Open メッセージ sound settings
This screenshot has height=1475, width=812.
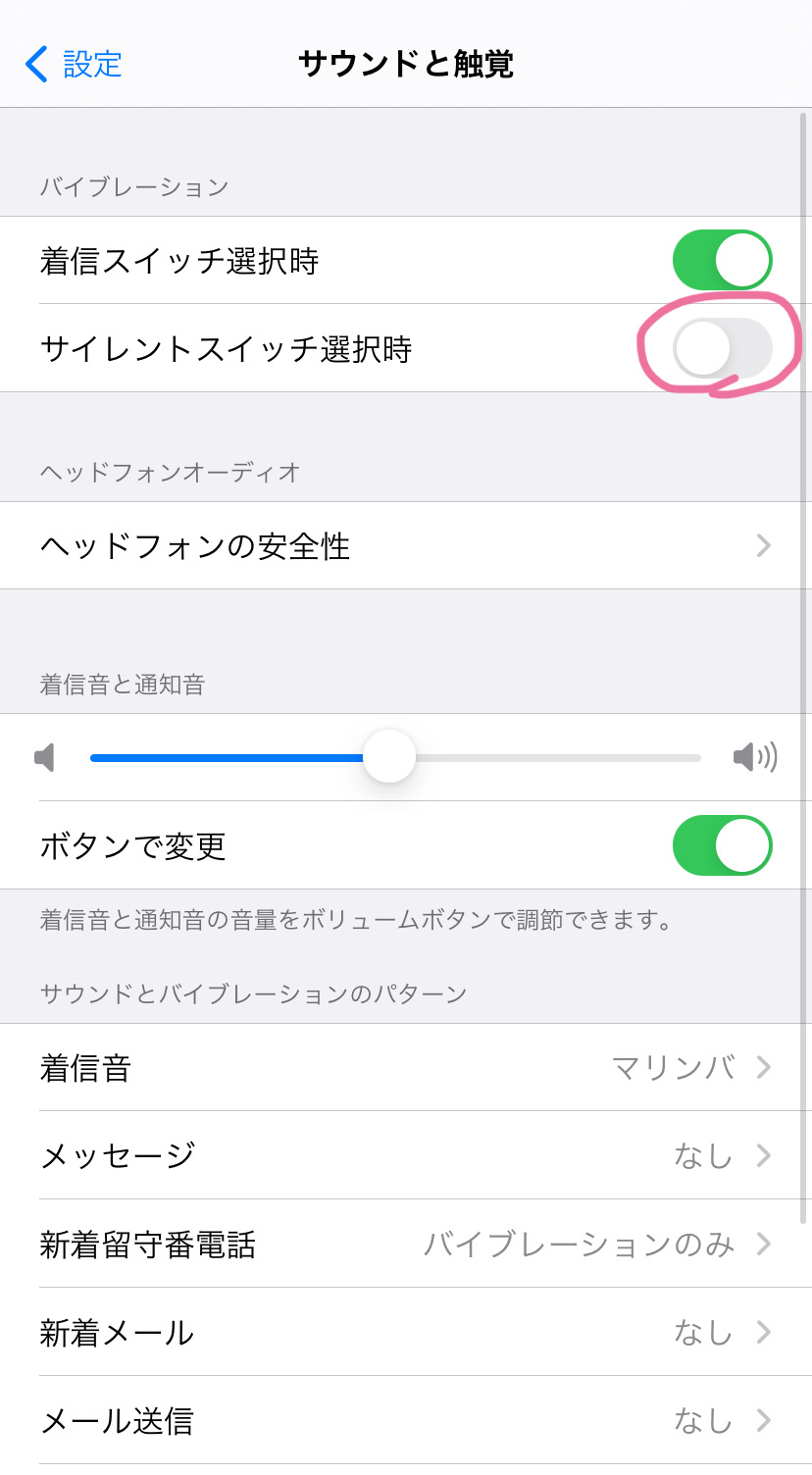click(406, 1155)
